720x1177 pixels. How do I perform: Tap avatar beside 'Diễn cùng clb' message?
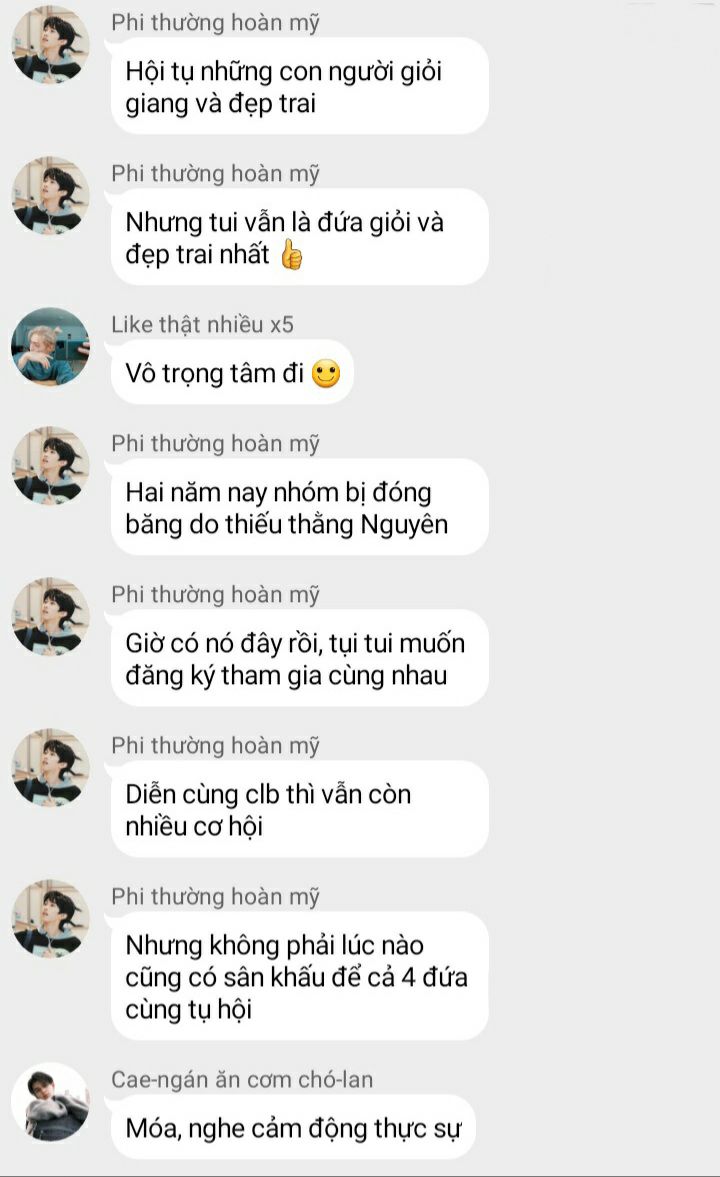(50, 768)
